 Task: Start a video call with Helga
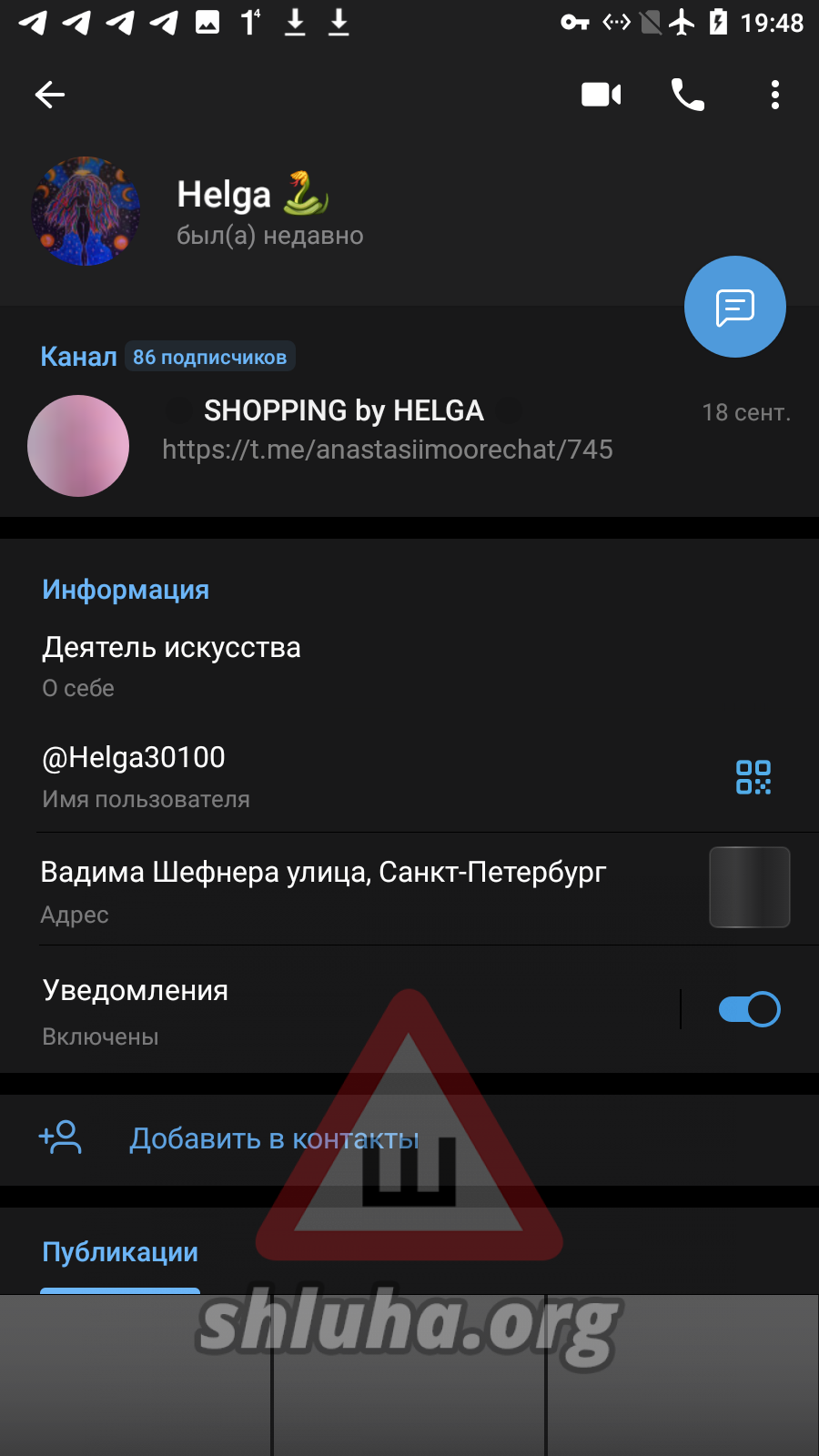(602, 95)
